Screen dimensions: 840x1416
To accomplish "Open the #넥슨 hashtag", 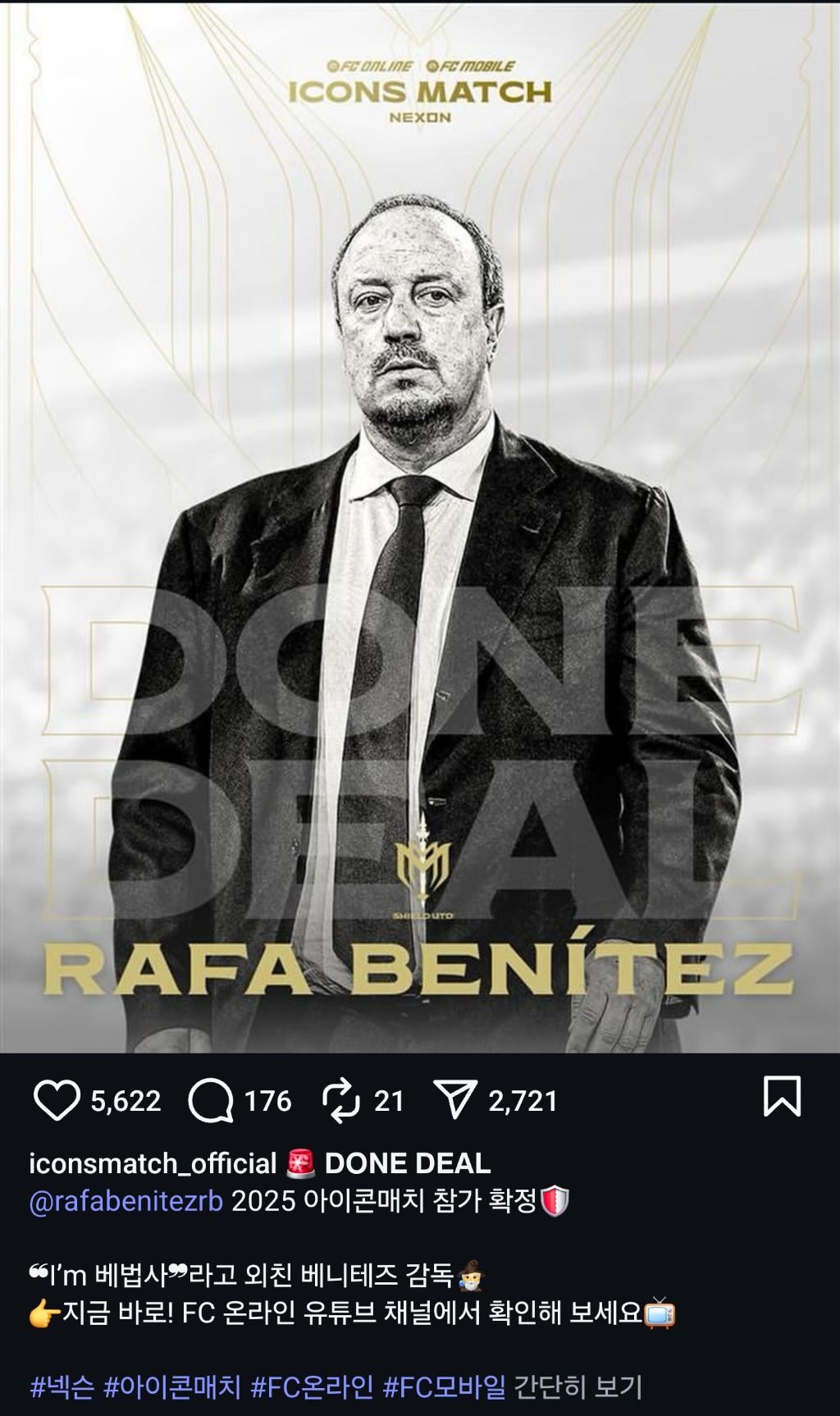I will coord(62,1387).
